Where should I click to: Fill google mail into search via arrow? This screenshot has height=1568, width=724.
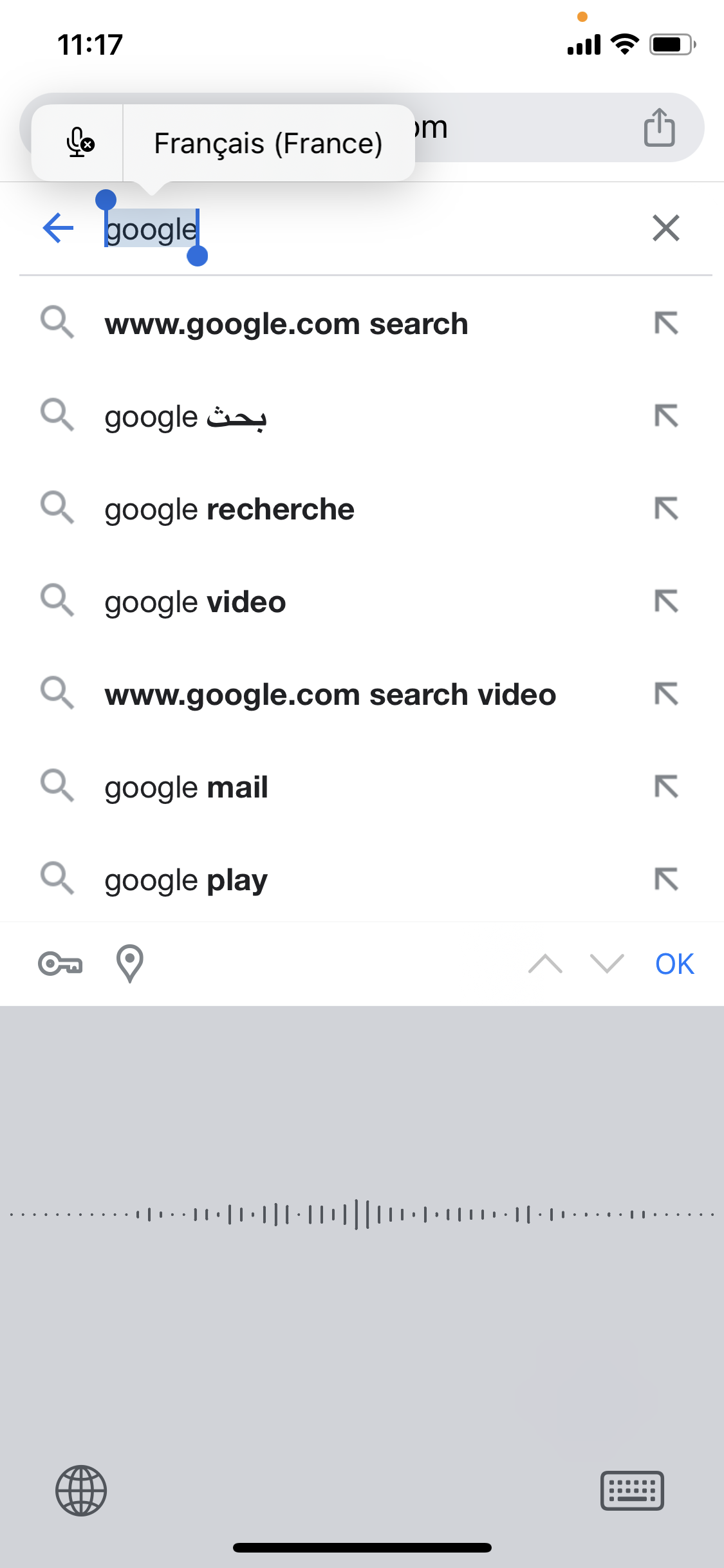click(x=666, y=787)
